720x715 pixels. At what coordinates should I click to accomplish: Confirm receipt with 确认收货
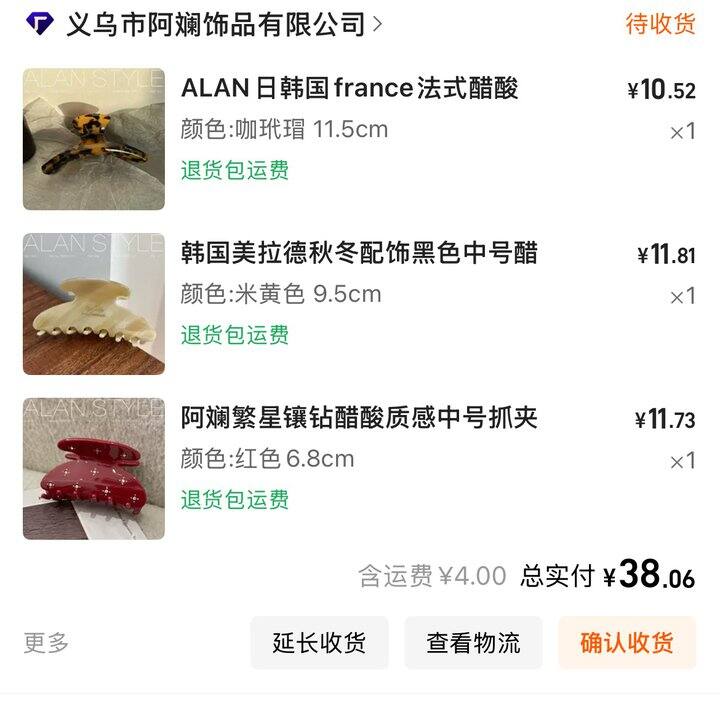627,643
